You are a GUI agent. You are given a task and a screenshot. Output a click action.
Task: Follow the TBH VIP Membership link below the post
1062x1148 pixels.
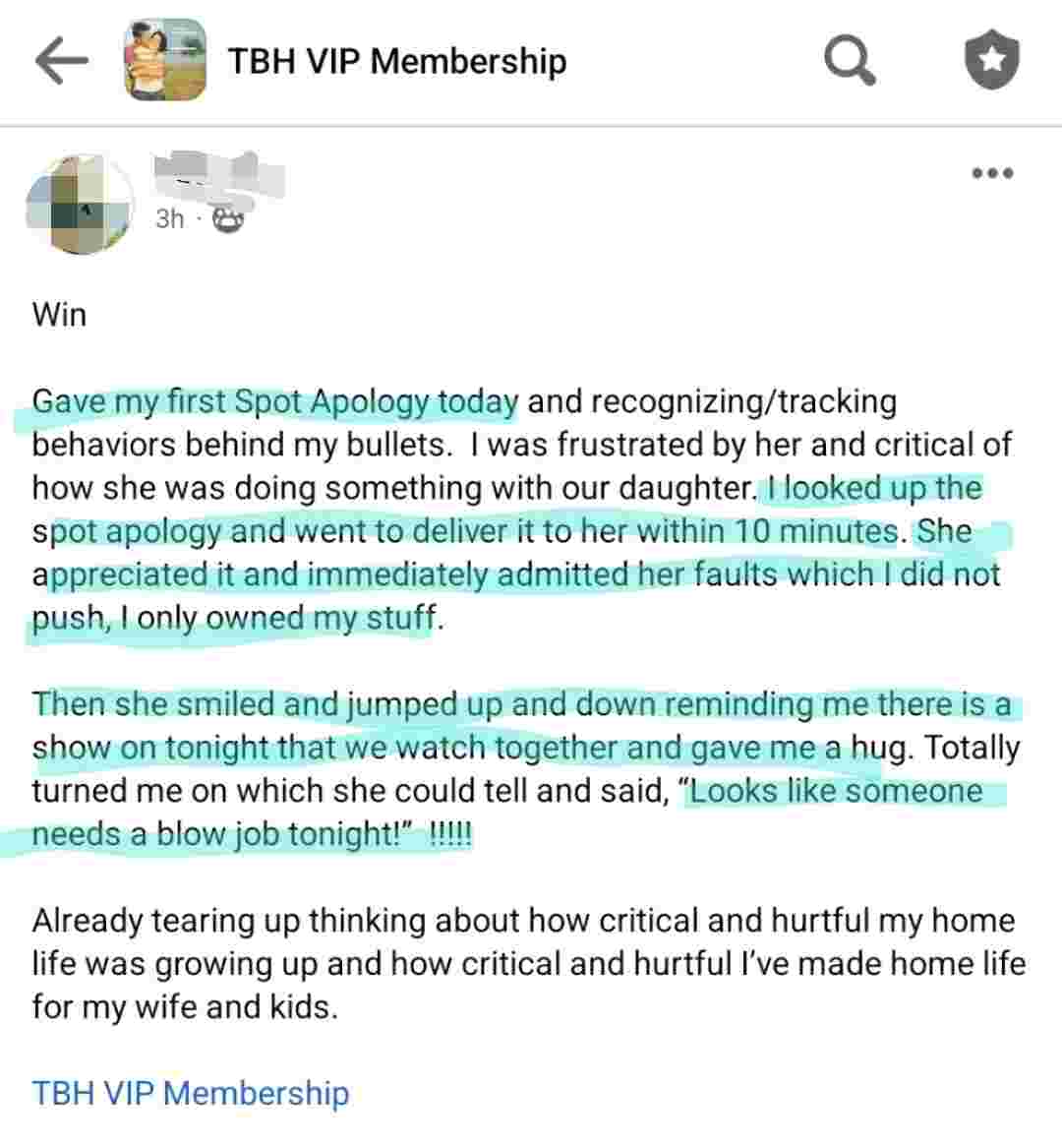click(x=191, y=1093)
